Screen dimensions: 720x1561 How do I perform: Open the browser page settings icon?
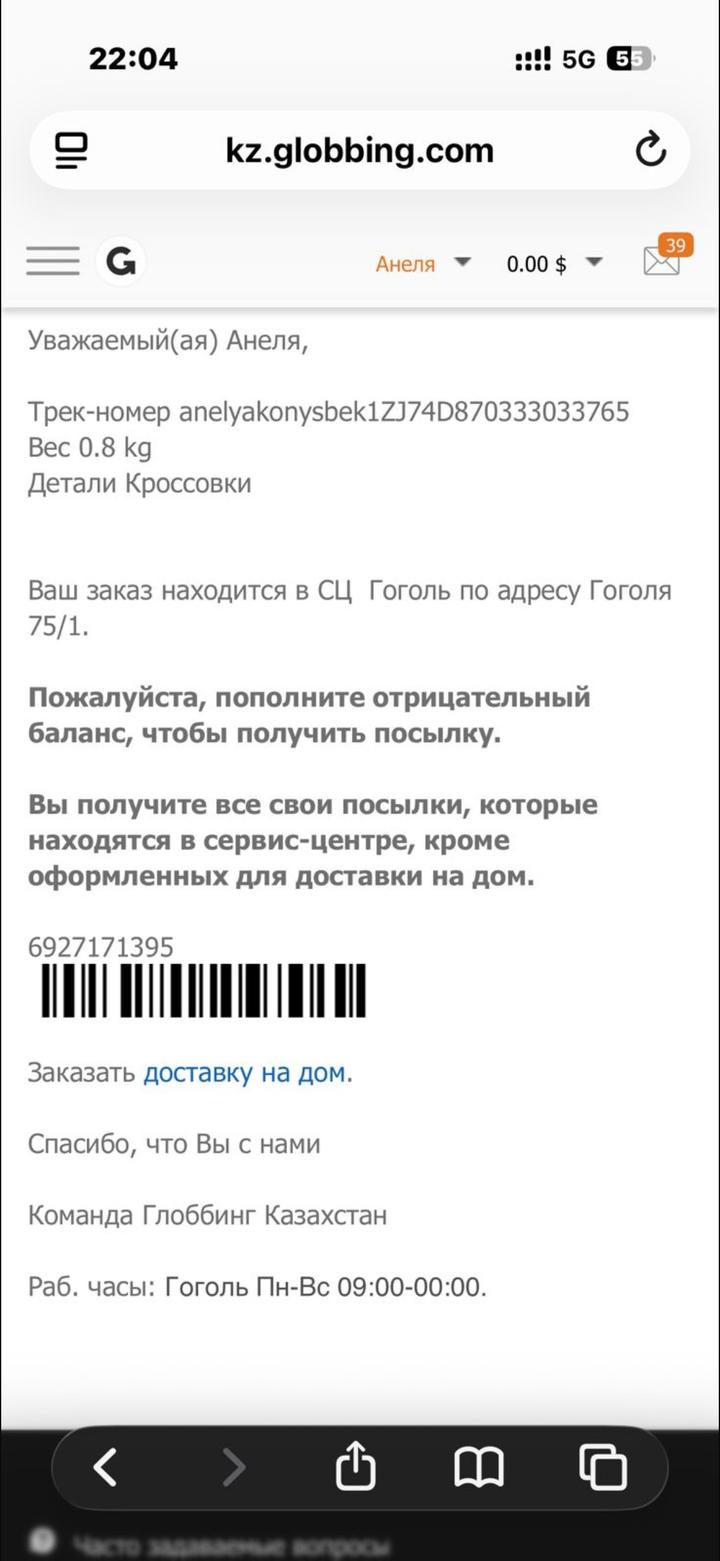[71, 150]
